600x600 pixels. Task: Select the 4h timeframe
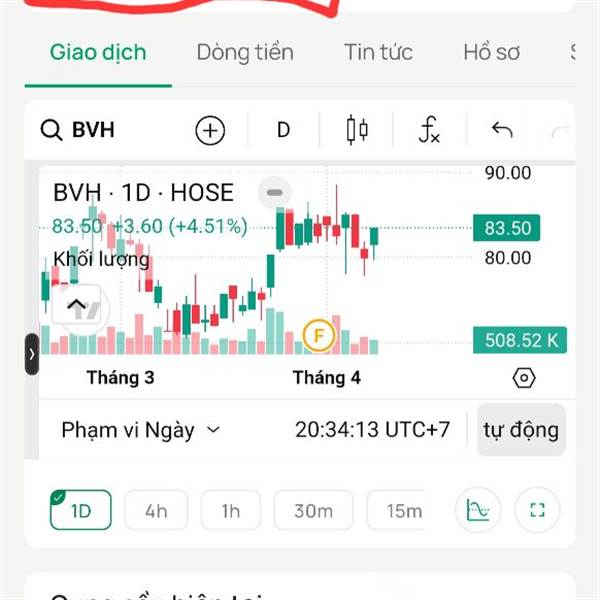click(x=156, y=511)
